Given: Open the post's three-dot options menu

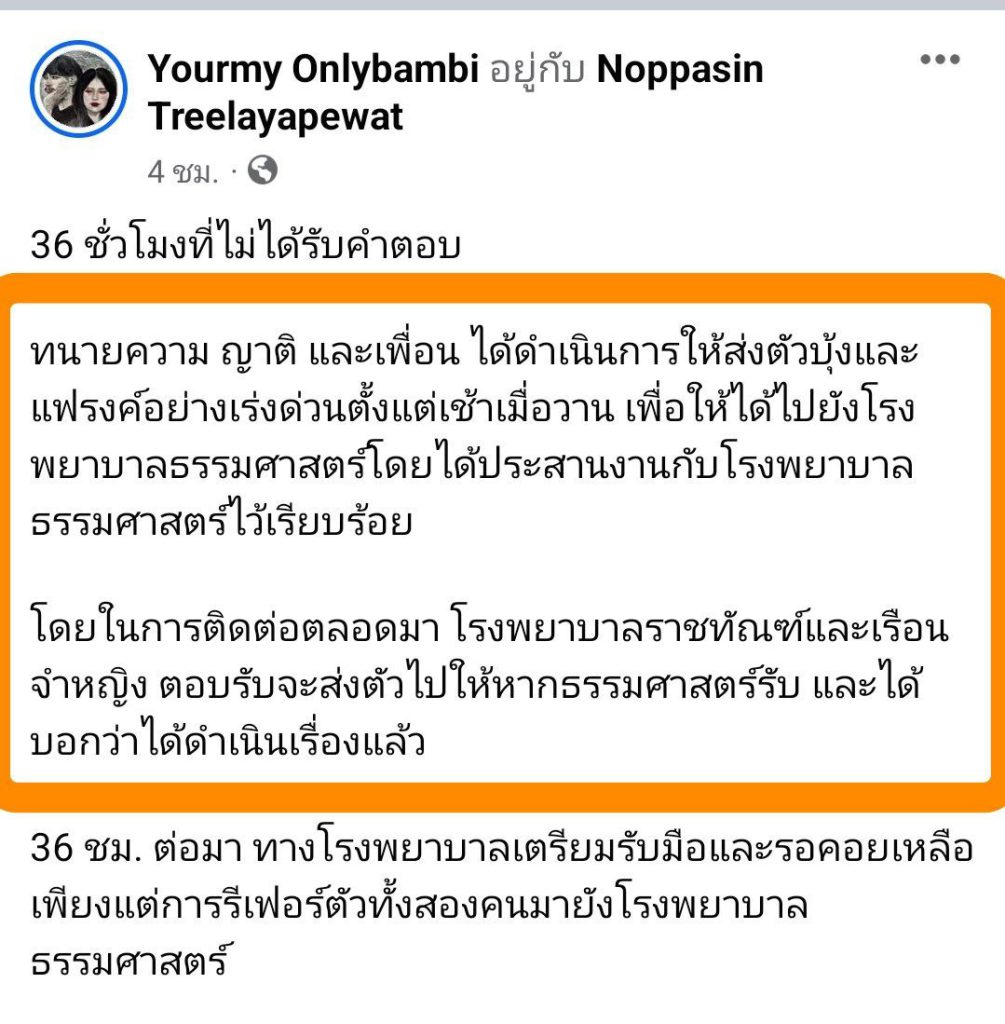Looking at the screenshot, I should 939,60.
